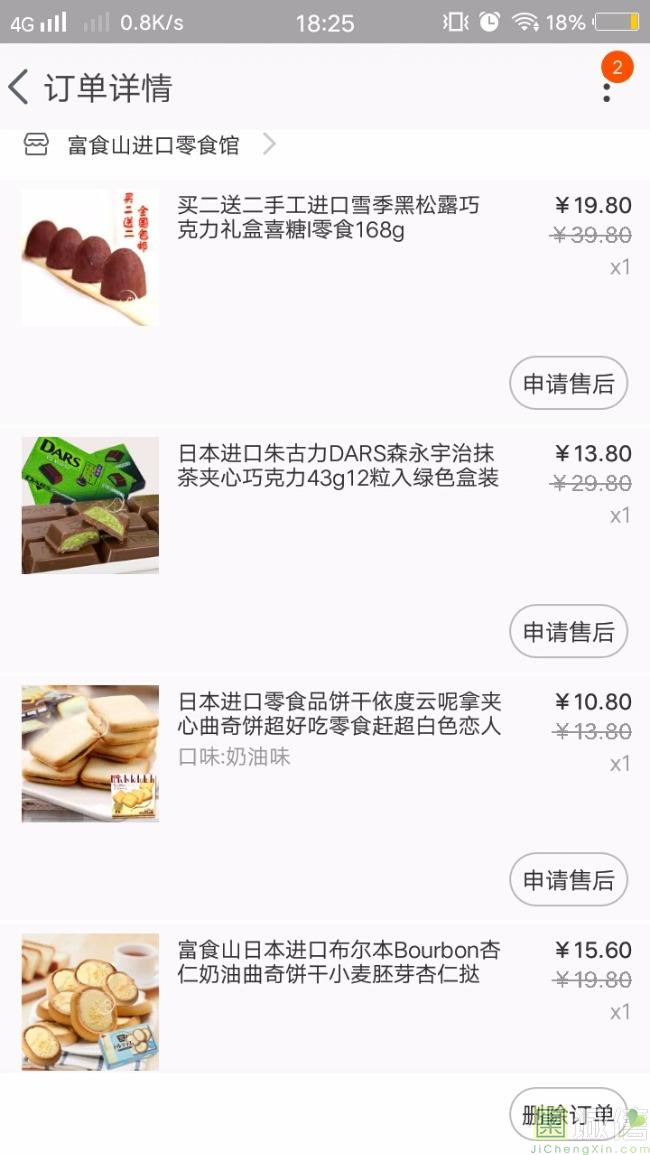Open the 富食山进口零食馆 store page
The image size is (650, 1155).
tap(154, 146)
